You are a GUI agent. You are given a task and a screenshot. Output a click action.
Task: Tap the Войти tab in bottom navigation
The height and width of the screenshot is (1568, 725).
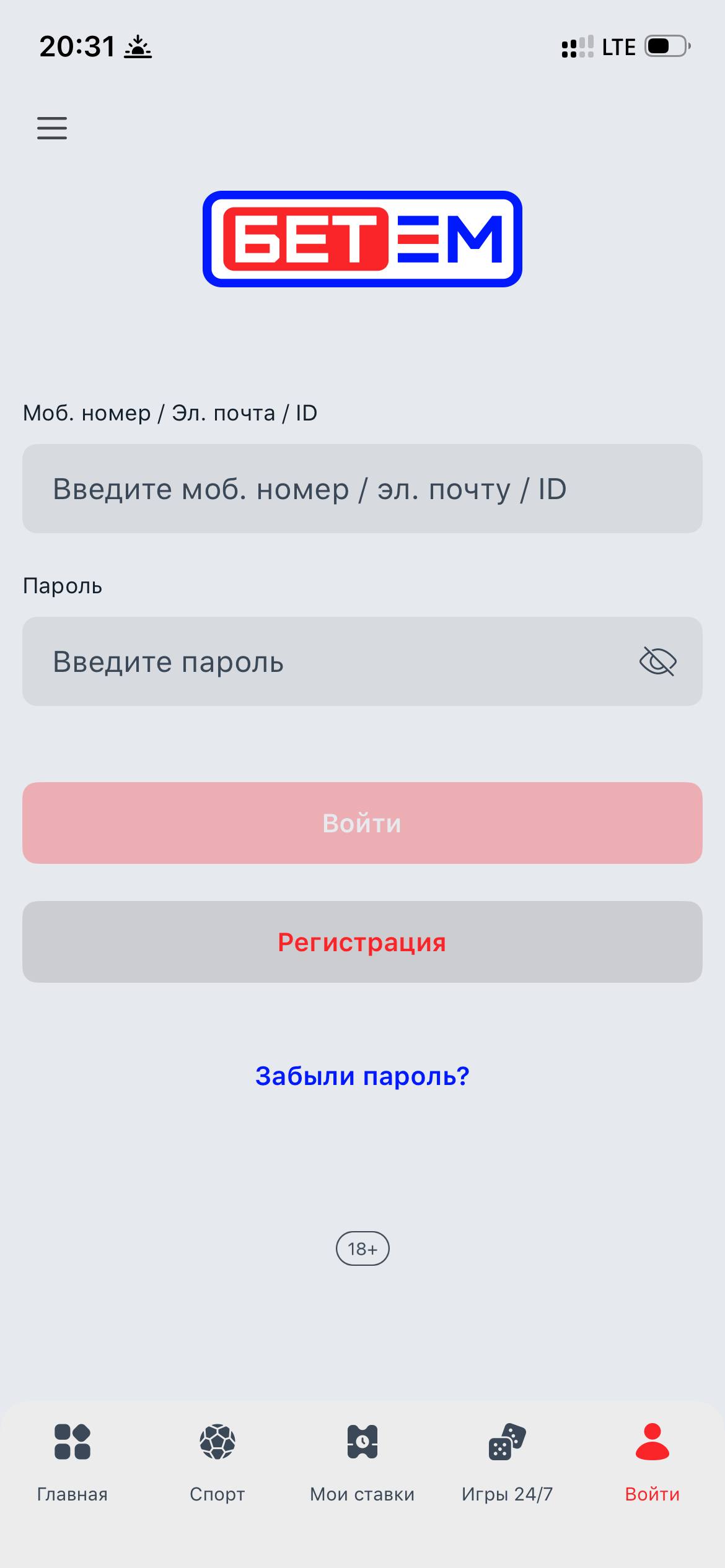(652, 1461)
